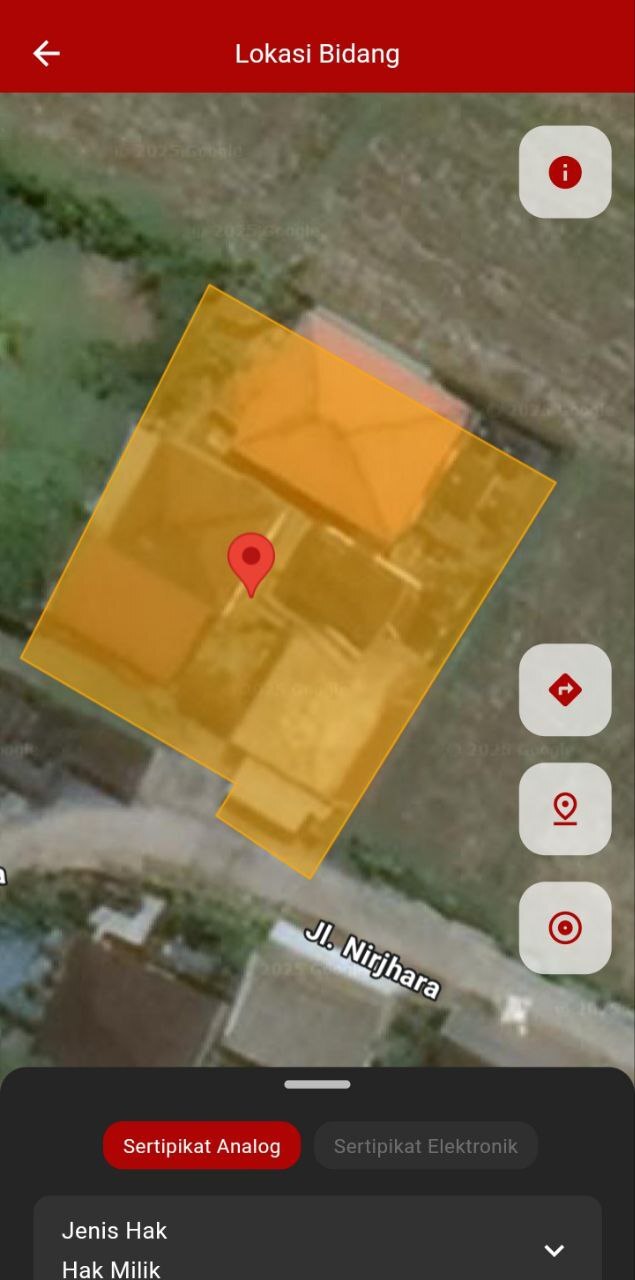Expand the Jenis Hak section chevron
Image resolution: width=635 pixels, height=1280 pixels.
pyautogui.click(x=554, y=1250)
